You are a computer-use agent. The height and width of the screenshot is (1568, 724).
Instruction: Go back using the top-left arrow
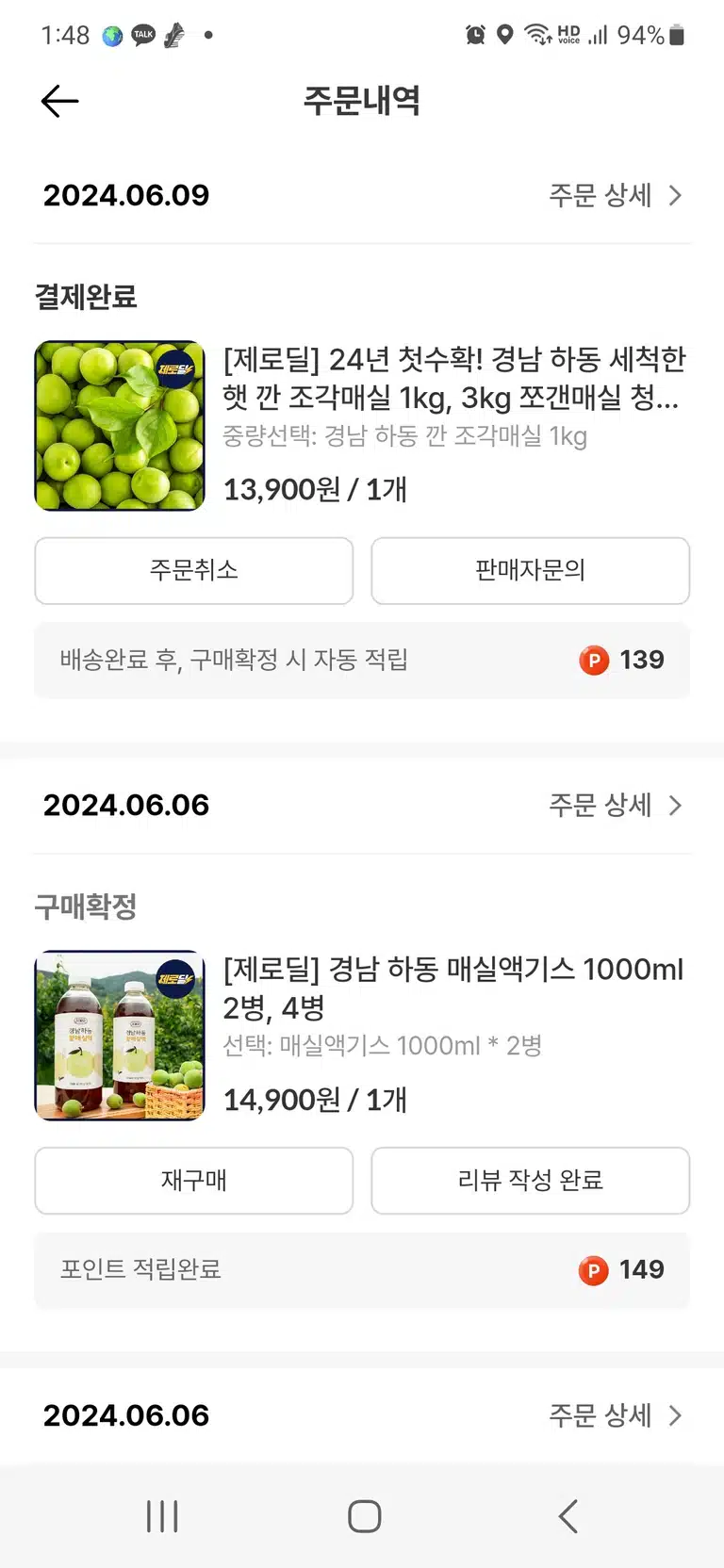pyautogui.click(x=59, y=101)
